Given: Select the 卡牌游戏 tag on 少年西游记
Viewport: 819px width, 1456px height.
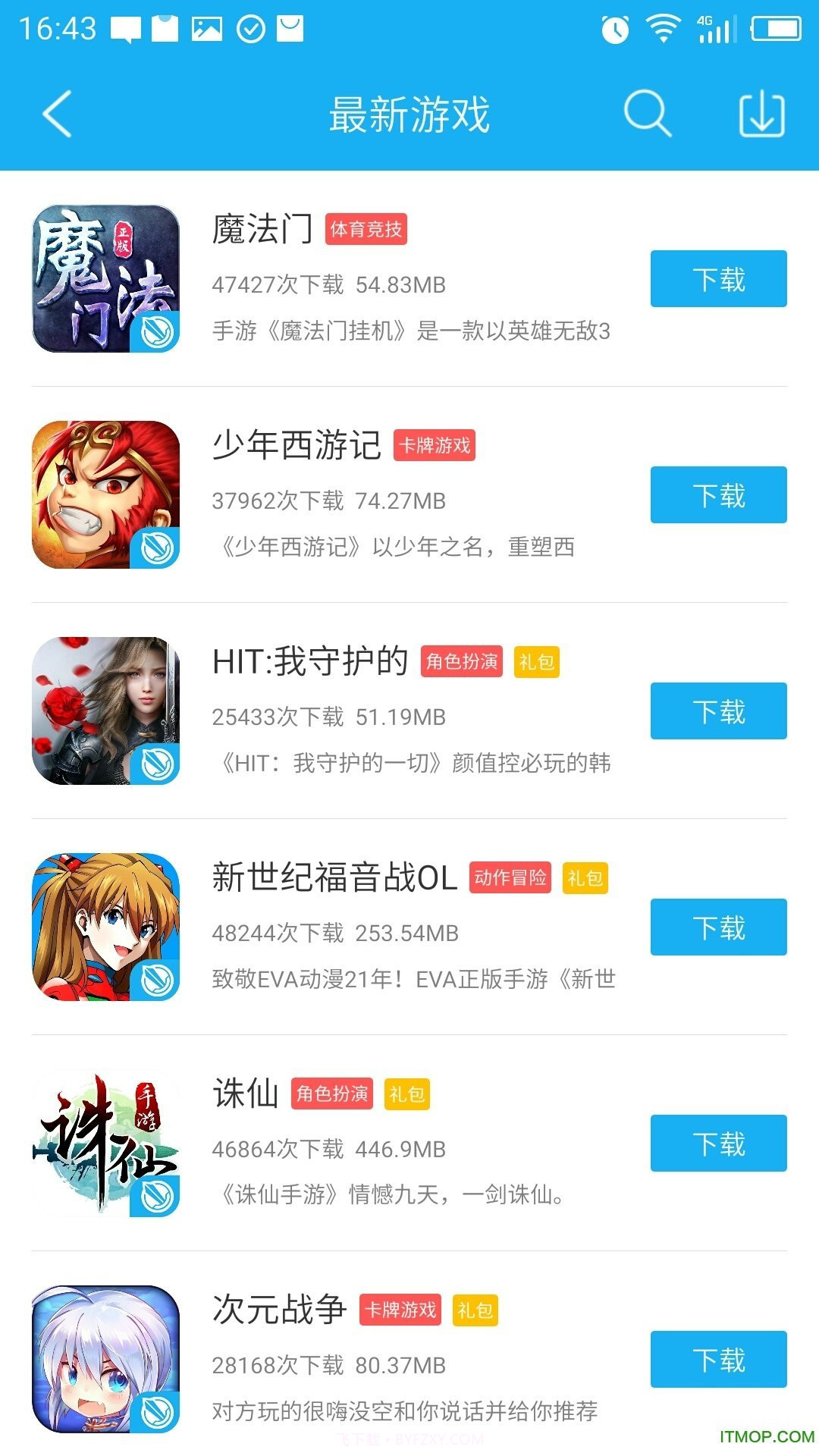Looking at the screenshot, I should pyautogui.click(x=436, y=447).
